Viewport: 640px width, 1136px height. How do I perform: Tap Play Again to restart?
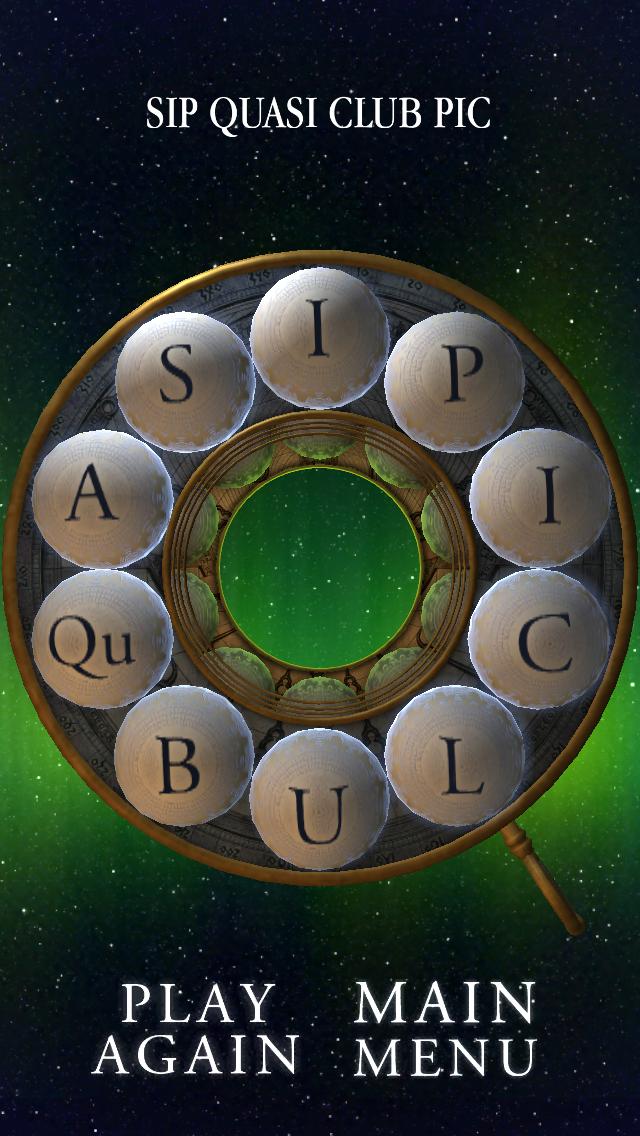pyautogui.click(x=196, y=1029)
